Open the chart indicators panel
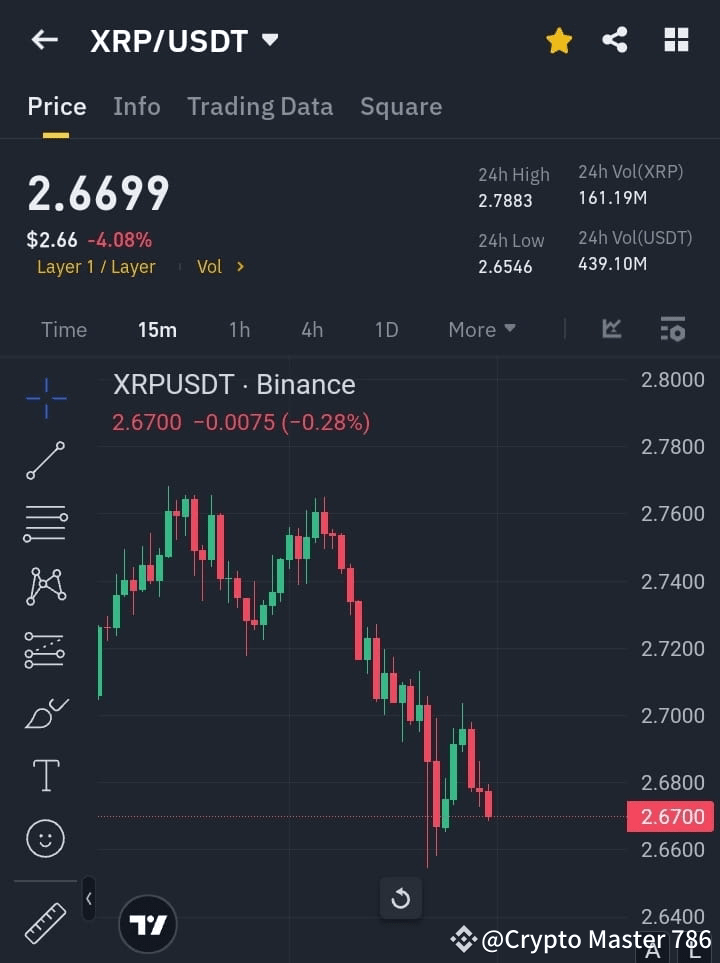The height and width of the screenshot is (963, 720). [x=610, y=329]
